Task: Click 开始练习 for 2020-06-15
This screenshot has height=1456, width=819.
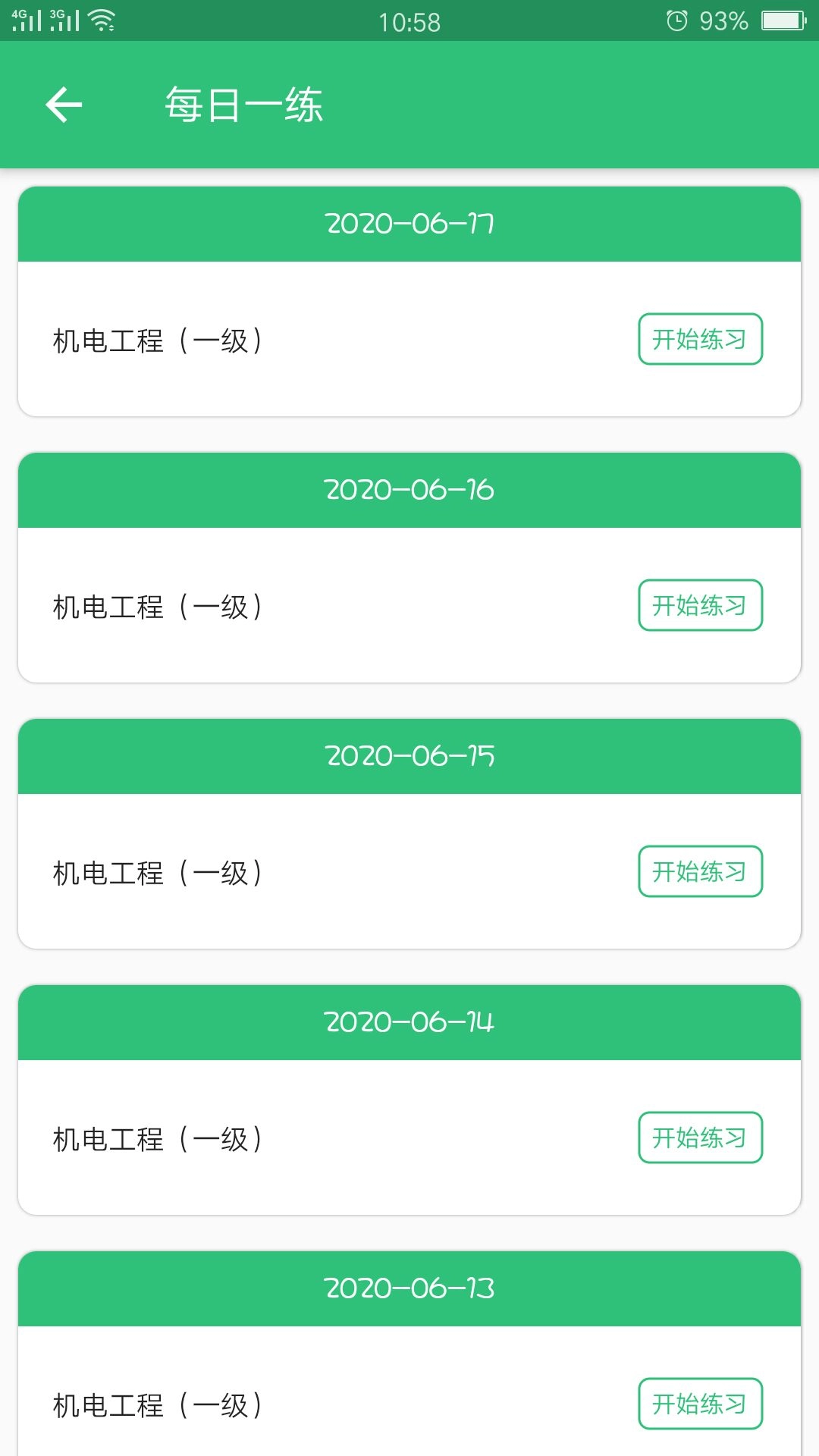Action: pos(699,872)
